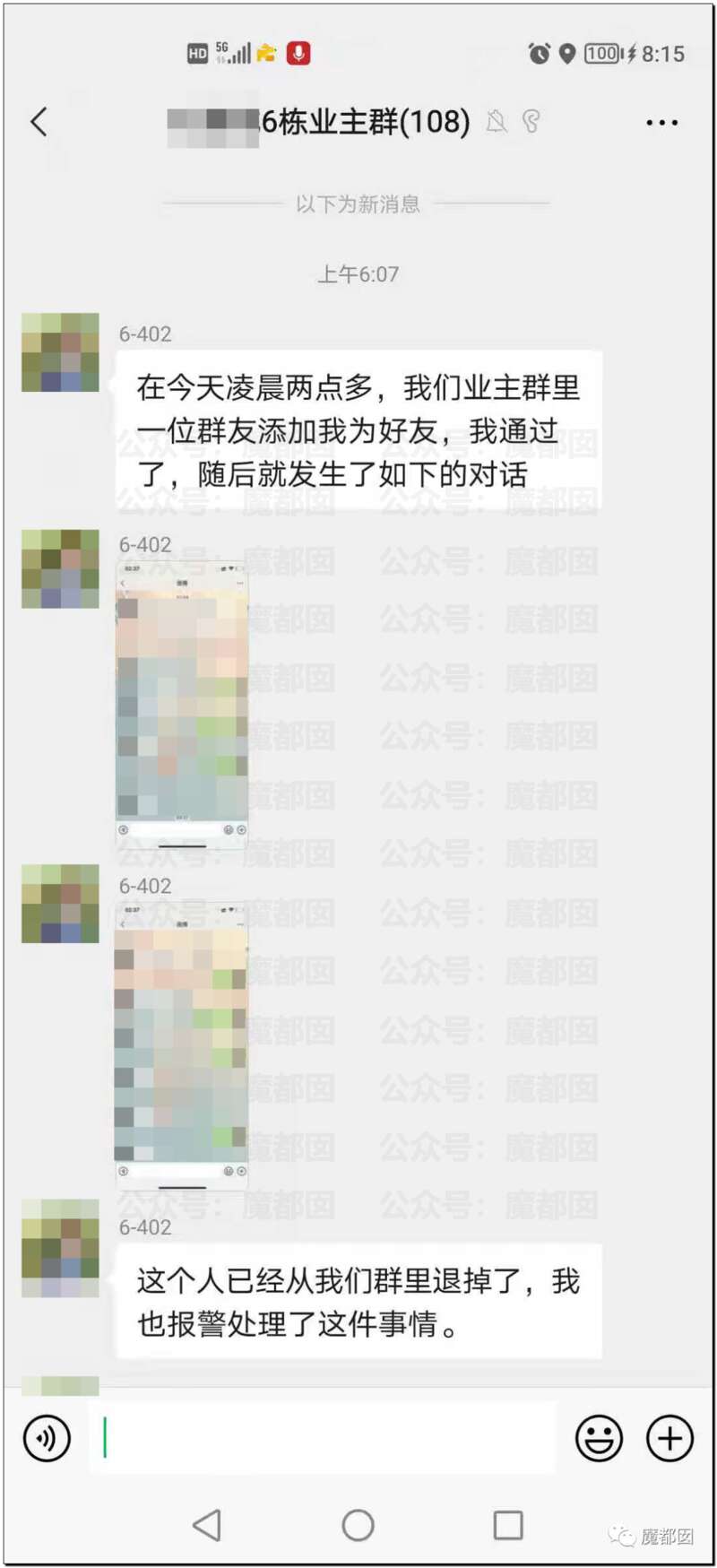View the second screenshot image from 6-402
This screenshot has height=1568, width=717.
click(182, 1044)
